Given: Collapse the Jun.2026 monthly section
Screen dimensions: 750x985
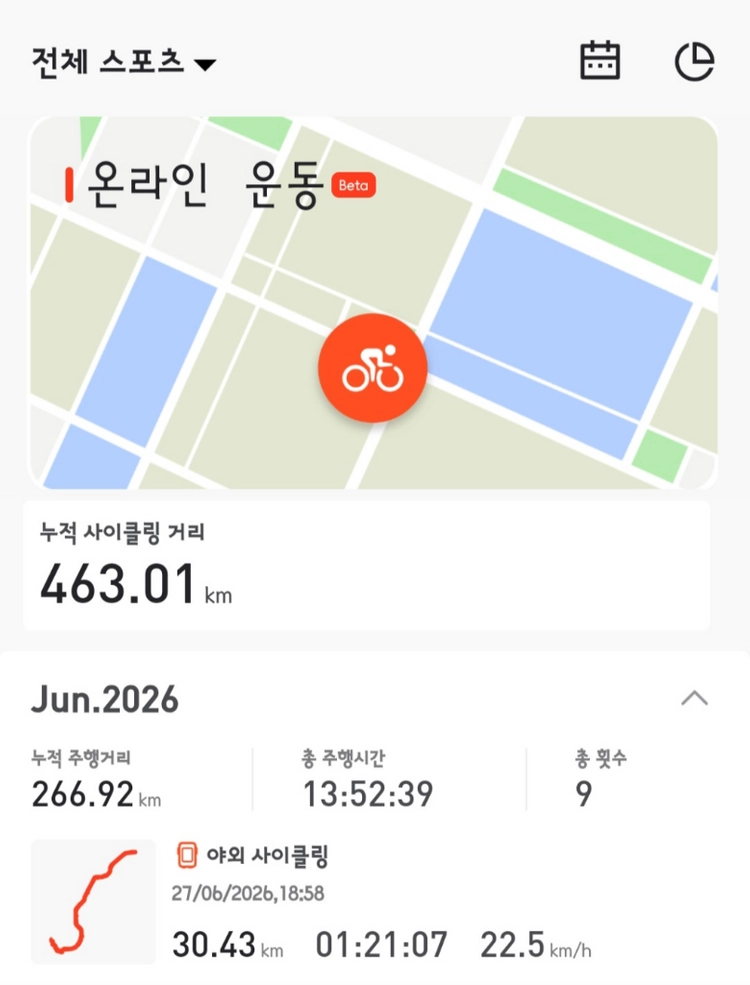Looking at the screenshot, I should (694, 699).
